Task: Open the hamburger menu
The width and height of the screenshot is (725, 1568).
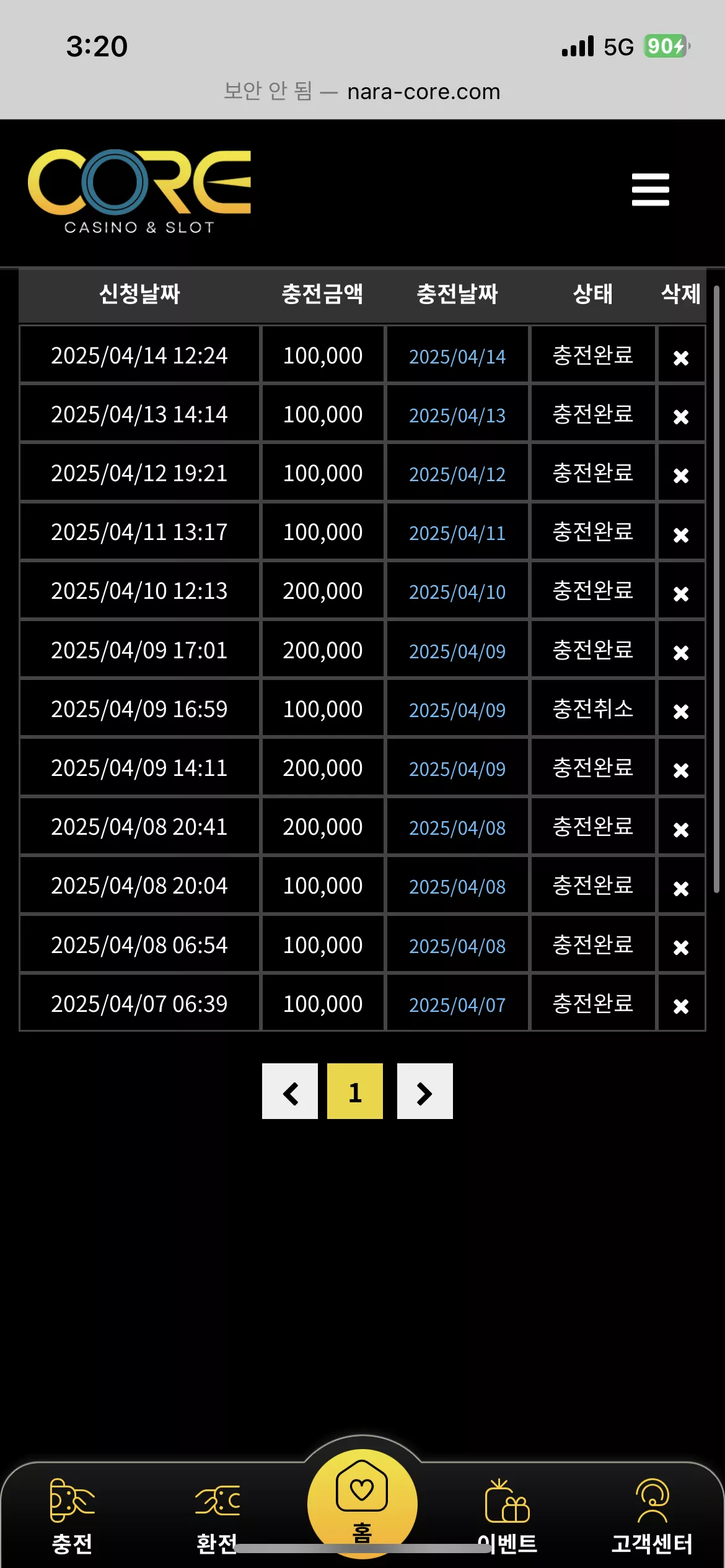Action: click(x=650, y=189)
